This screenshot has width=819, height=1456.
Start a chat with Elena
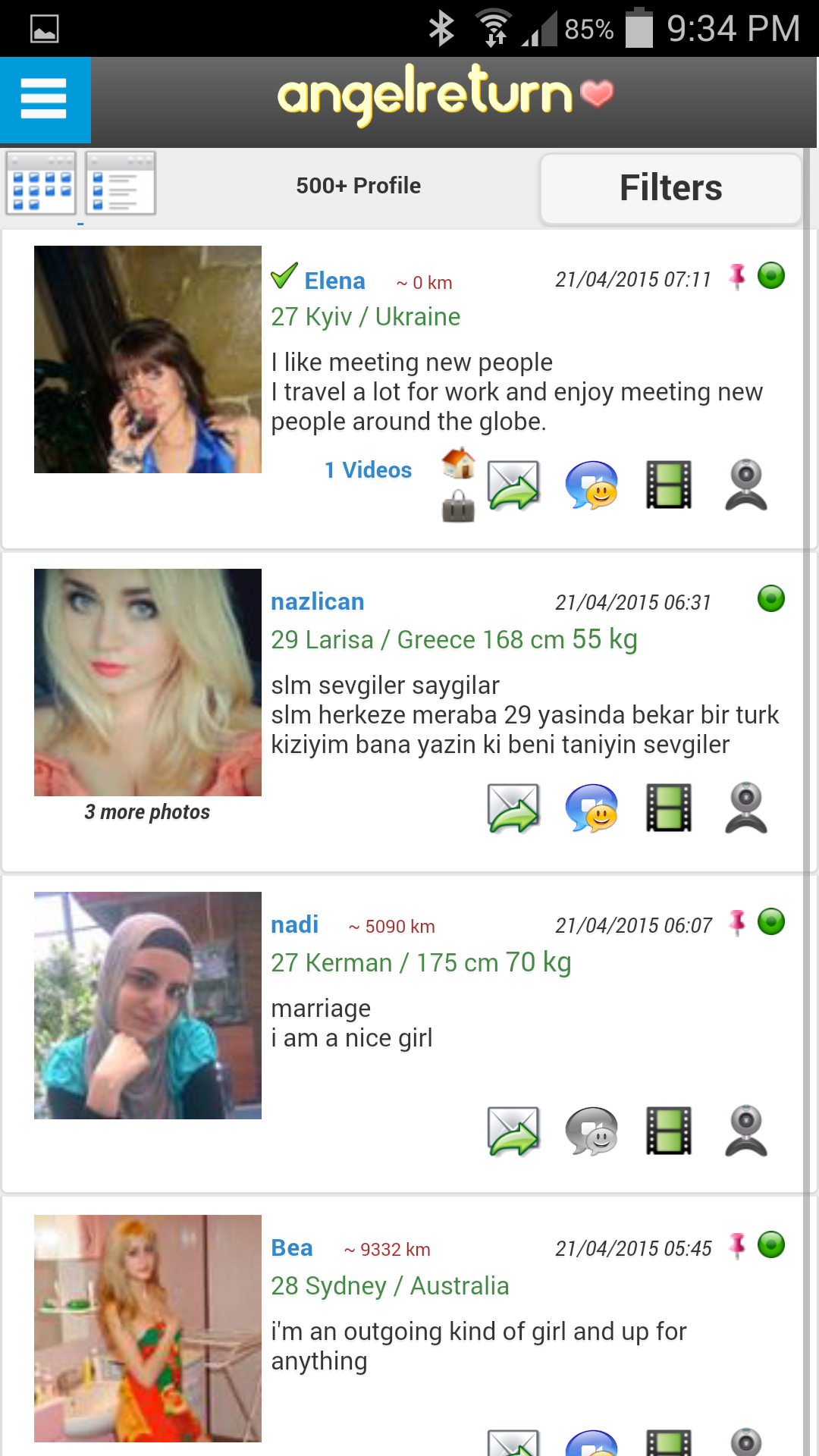pos(591,485)
